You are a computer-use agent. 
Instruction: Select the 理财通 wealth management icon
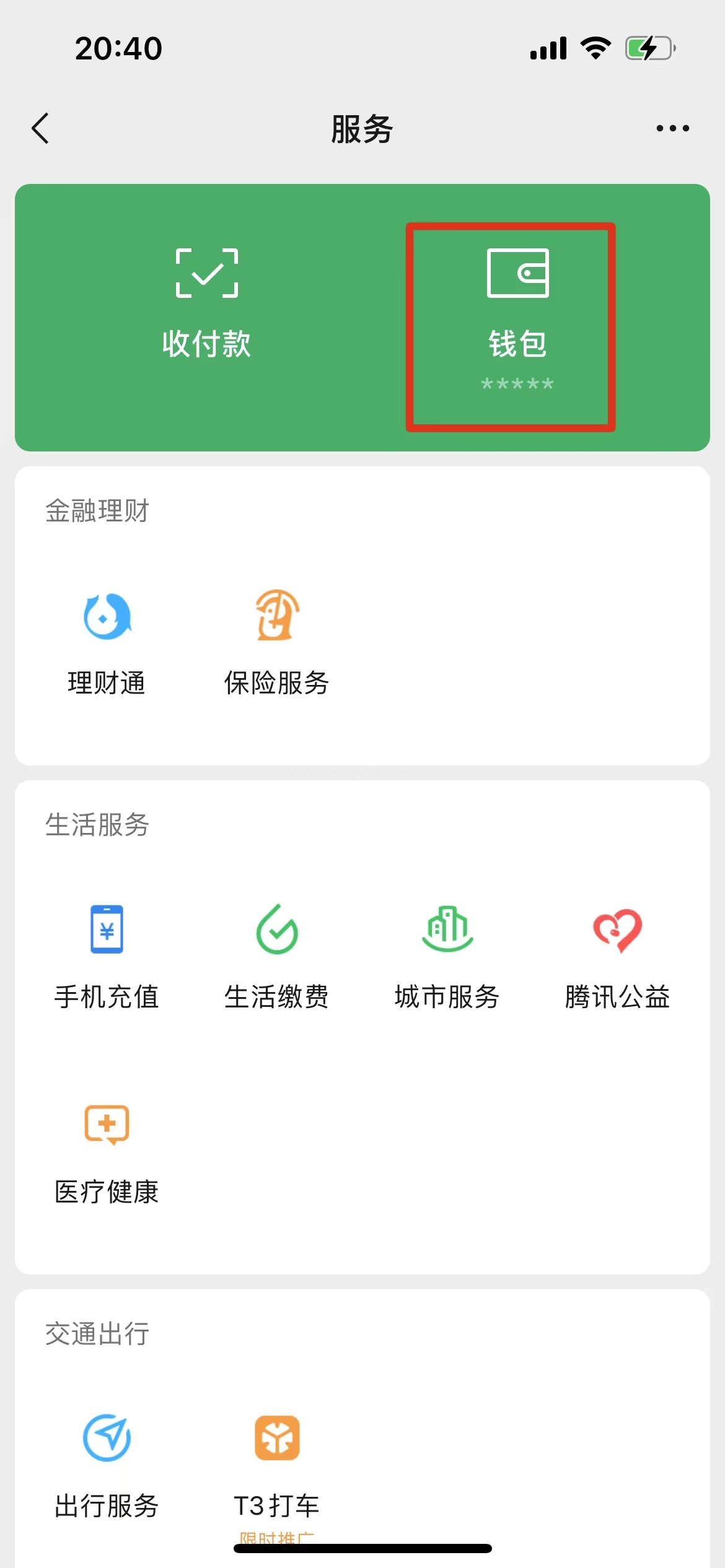[105, 619]
